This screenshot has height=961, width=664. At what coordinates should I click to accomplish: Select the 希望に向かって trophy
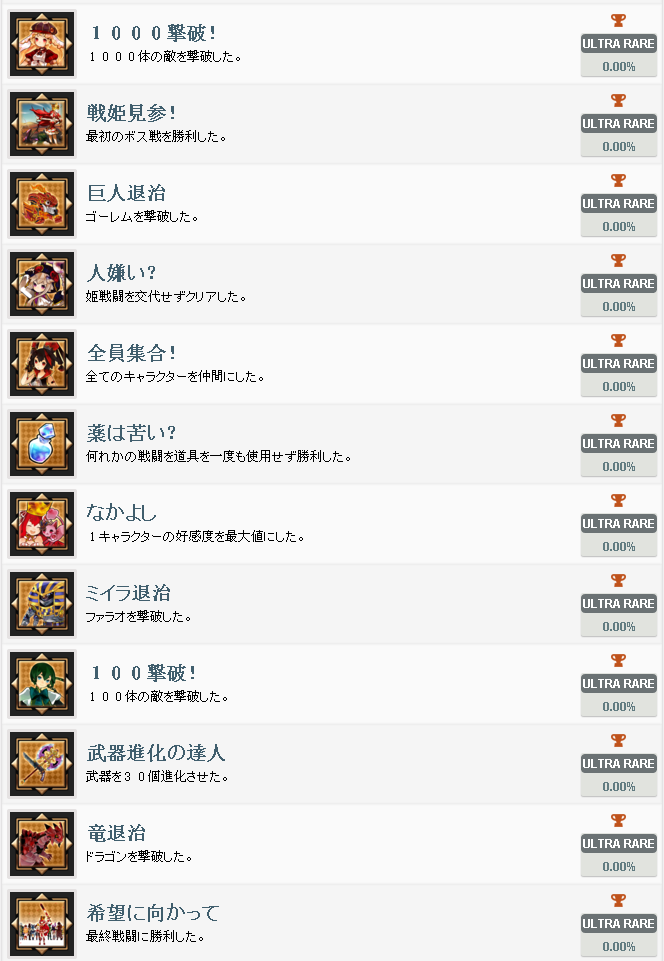coord(152,913)
